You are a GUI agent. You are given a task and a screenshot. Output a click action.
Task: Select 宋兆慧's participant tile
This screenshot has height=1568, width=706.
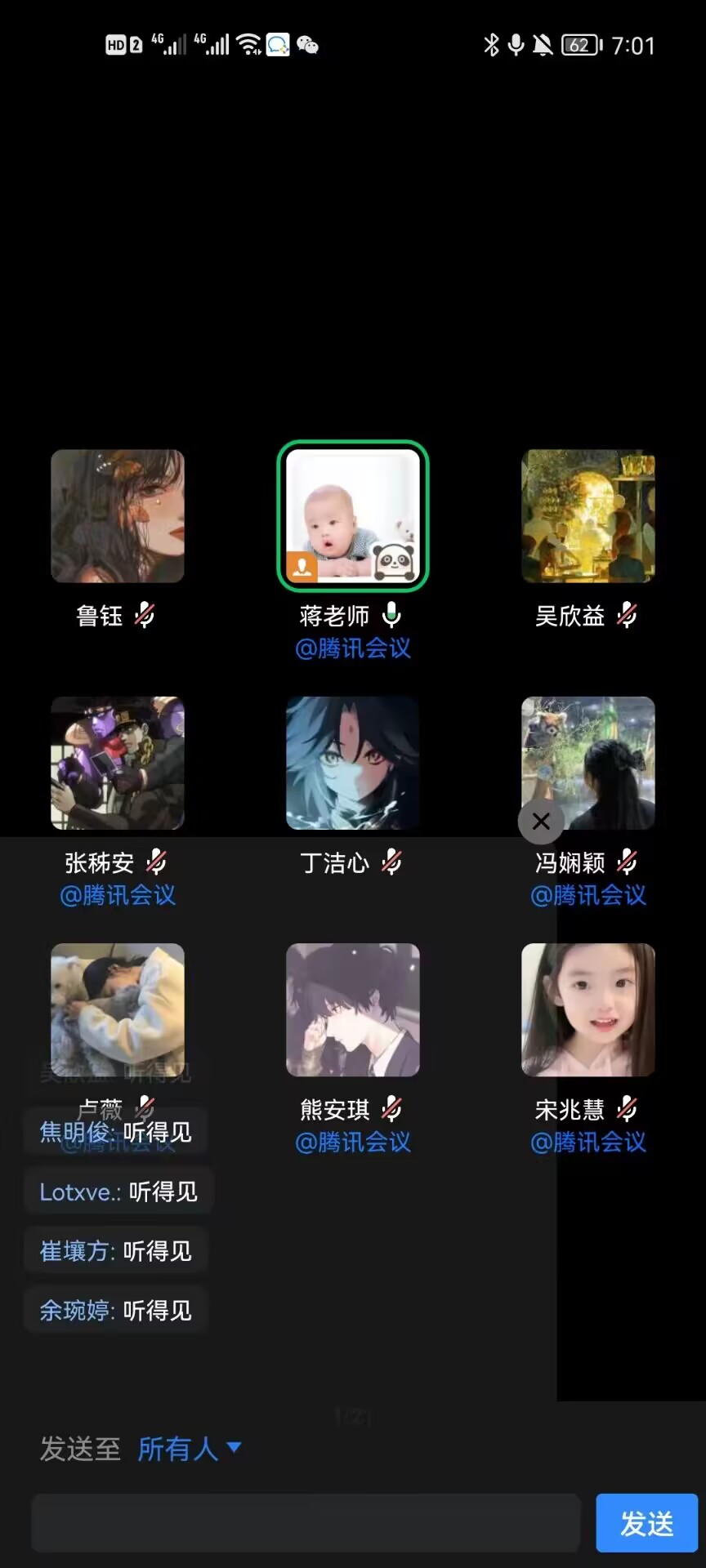click(x=588, y=1010)
